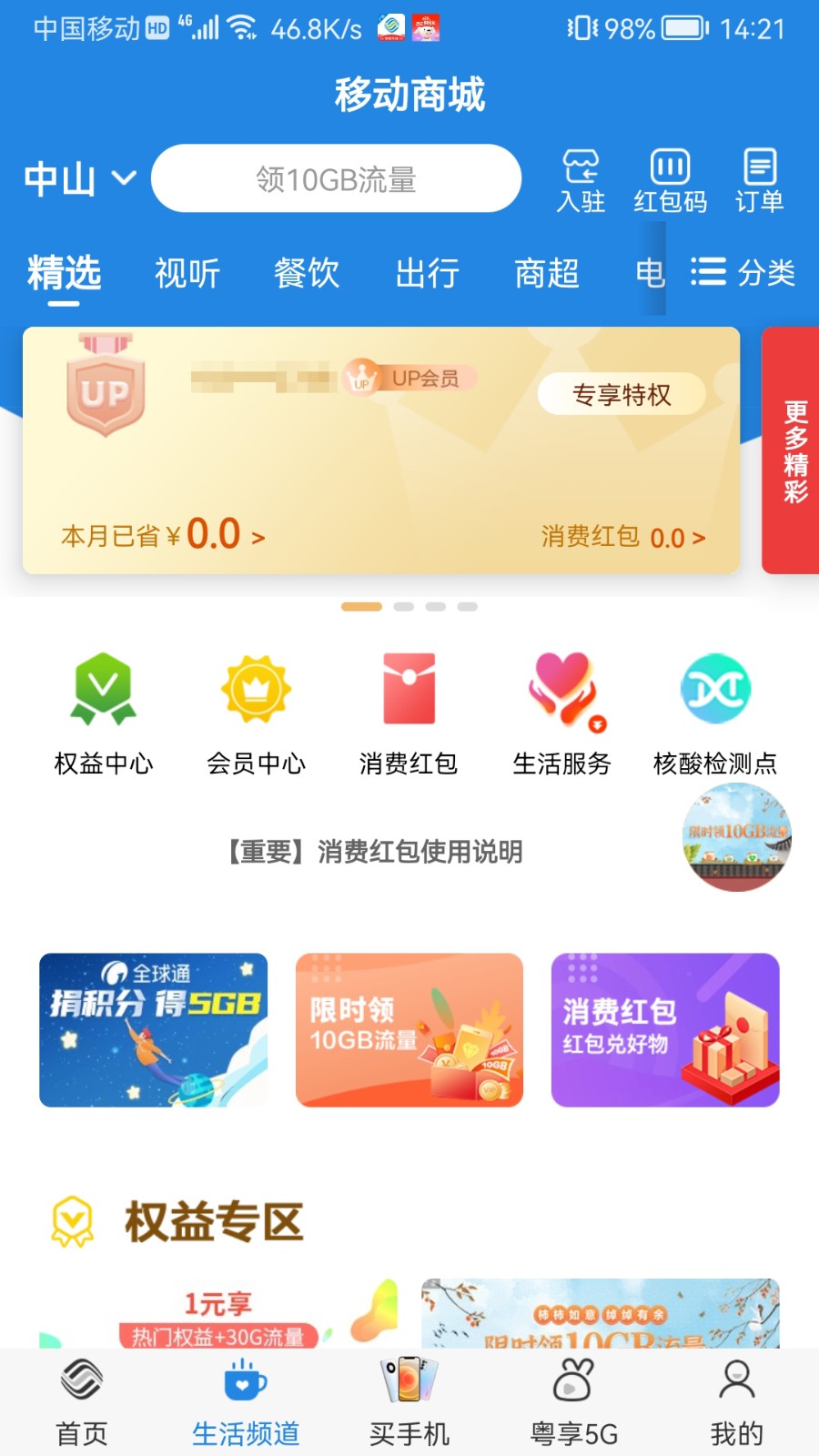Open the 中山 city dropdown
This screenshot has height=1456, width=819.
80,178
